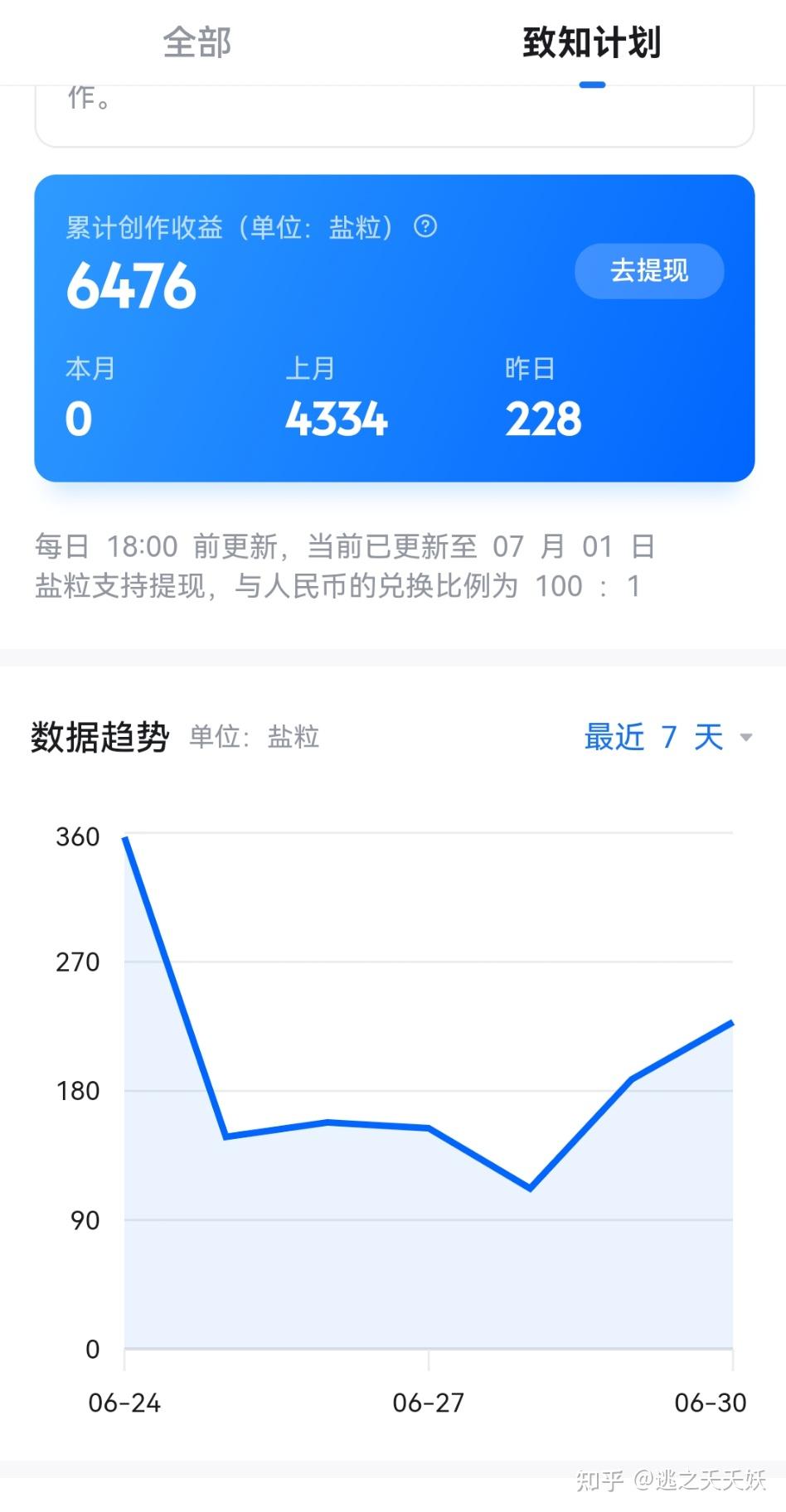Select the 致知计划 tab
Viewport: 786px width, 1512px height.
pos(591,42)
